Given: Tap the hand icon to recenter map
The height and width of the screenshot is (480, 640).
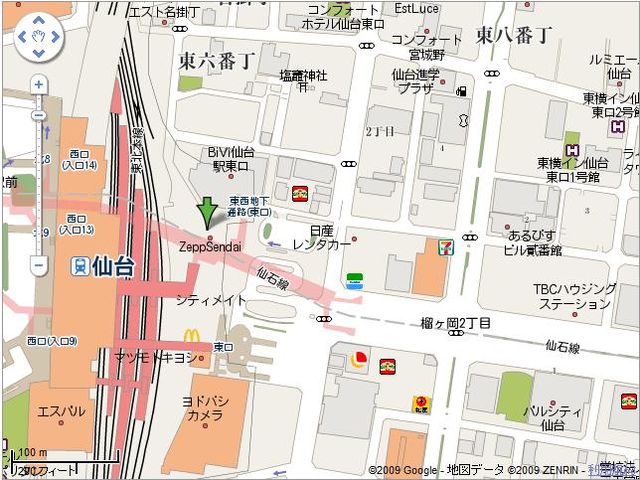Looking at the screenshot, I should click(x=39, y=37).
